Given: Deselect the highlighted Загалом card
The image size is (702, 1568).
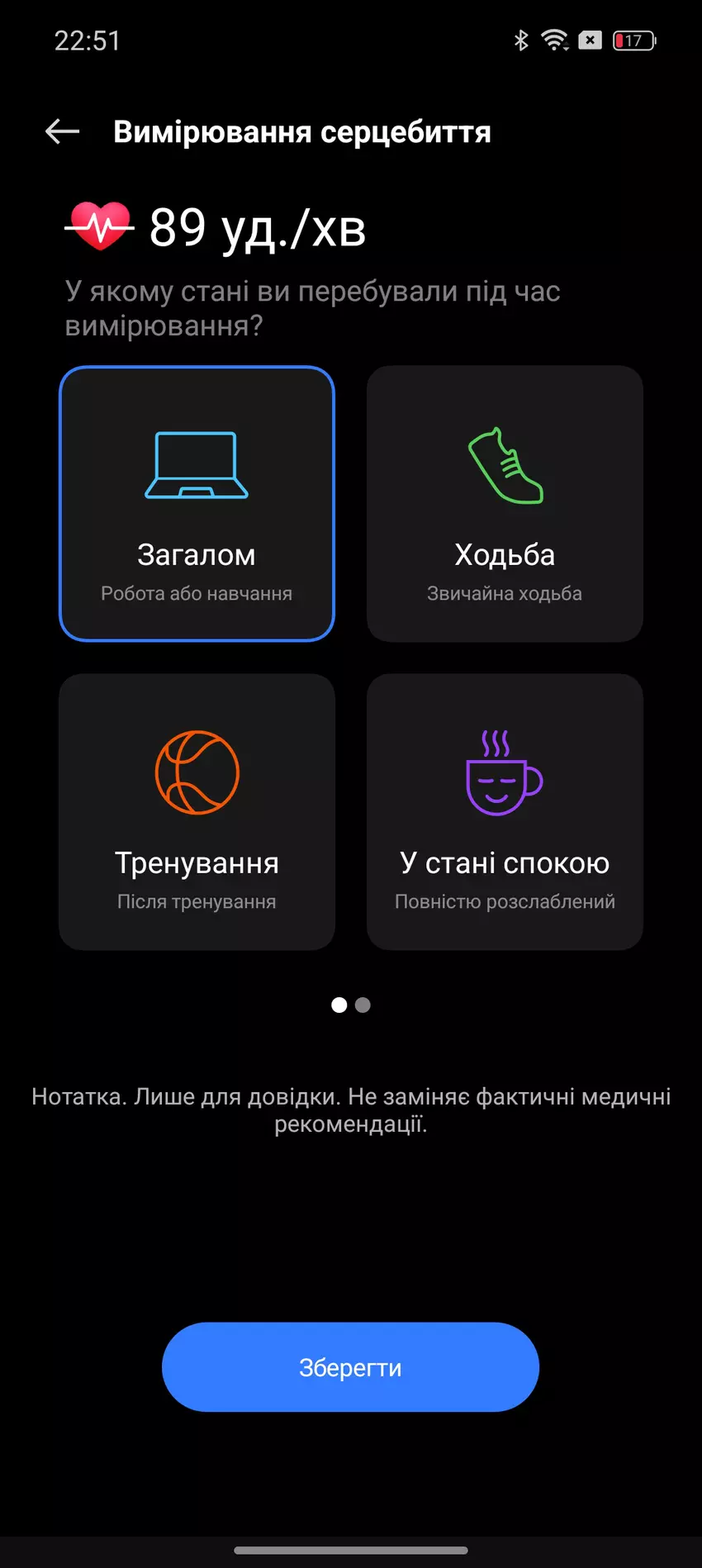Looking at the screenshot, I should (196, 504).
